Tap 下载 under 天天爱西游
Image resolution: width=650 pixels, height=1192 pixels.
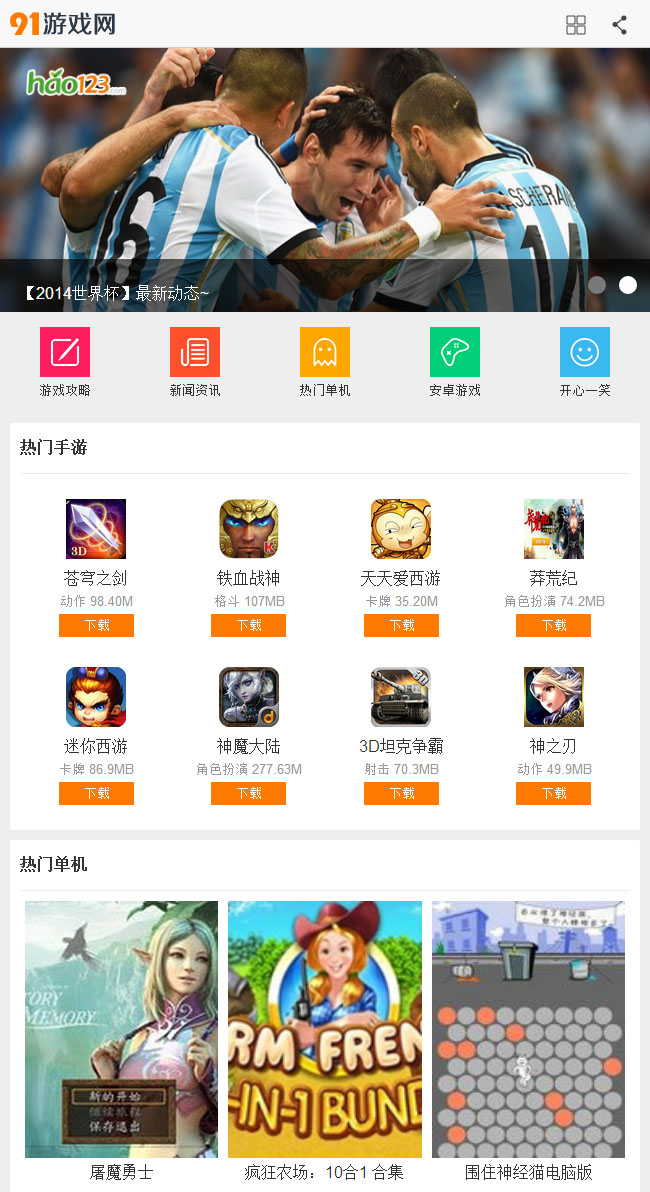click(x=401, y=625)
